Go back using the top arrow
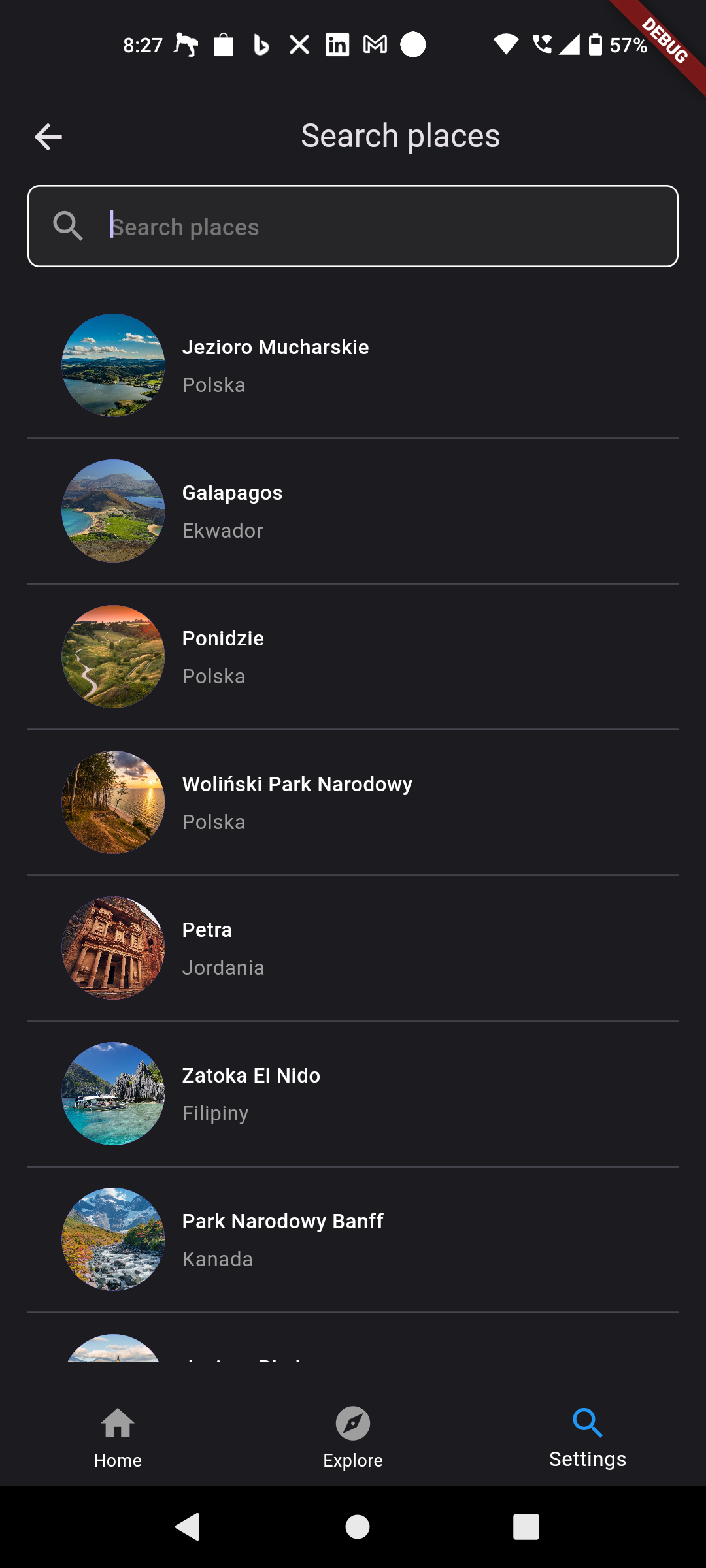Screen dimensions: 706x1568 point(48,137)
